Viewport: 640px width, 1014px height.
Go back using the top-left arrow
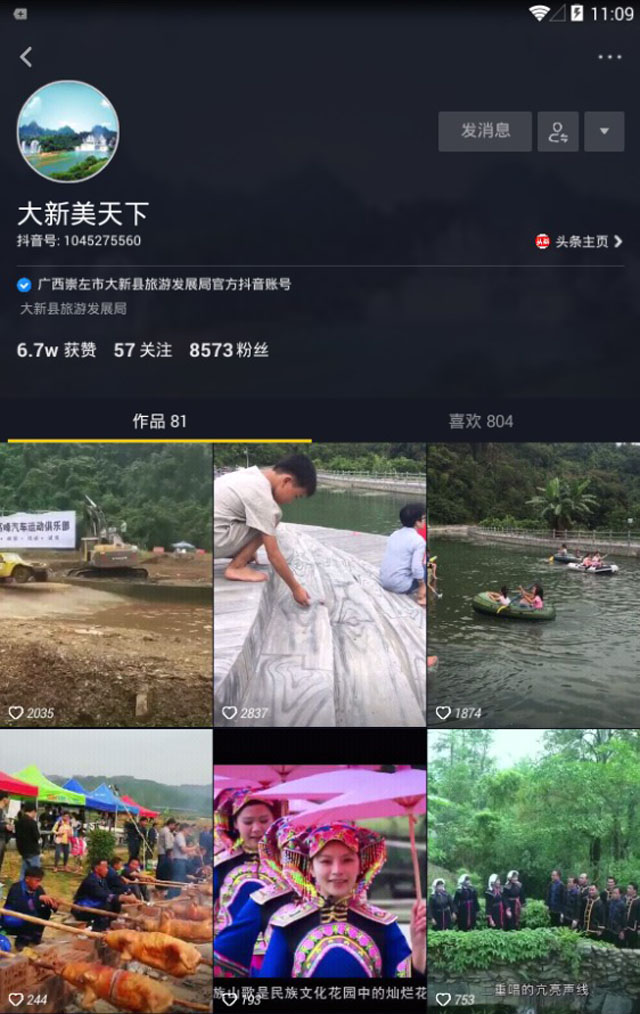[26, 57]
